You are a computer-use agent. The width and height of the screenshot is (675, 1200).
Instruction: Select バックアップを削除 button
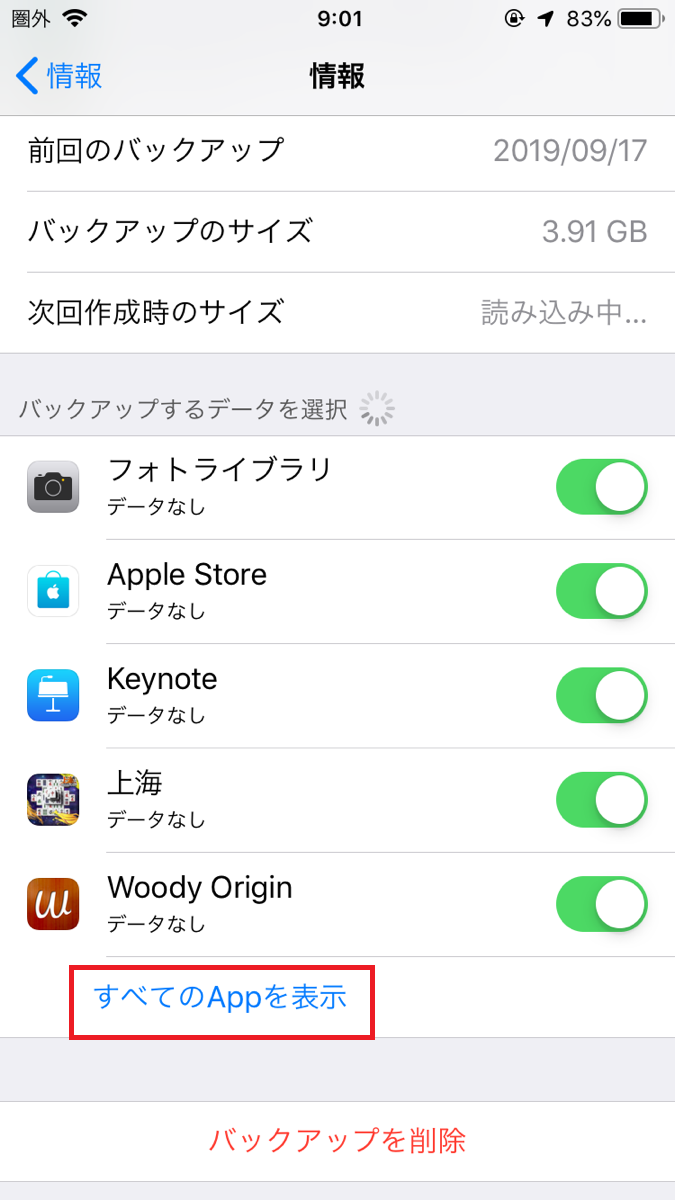coord(337,1140)
